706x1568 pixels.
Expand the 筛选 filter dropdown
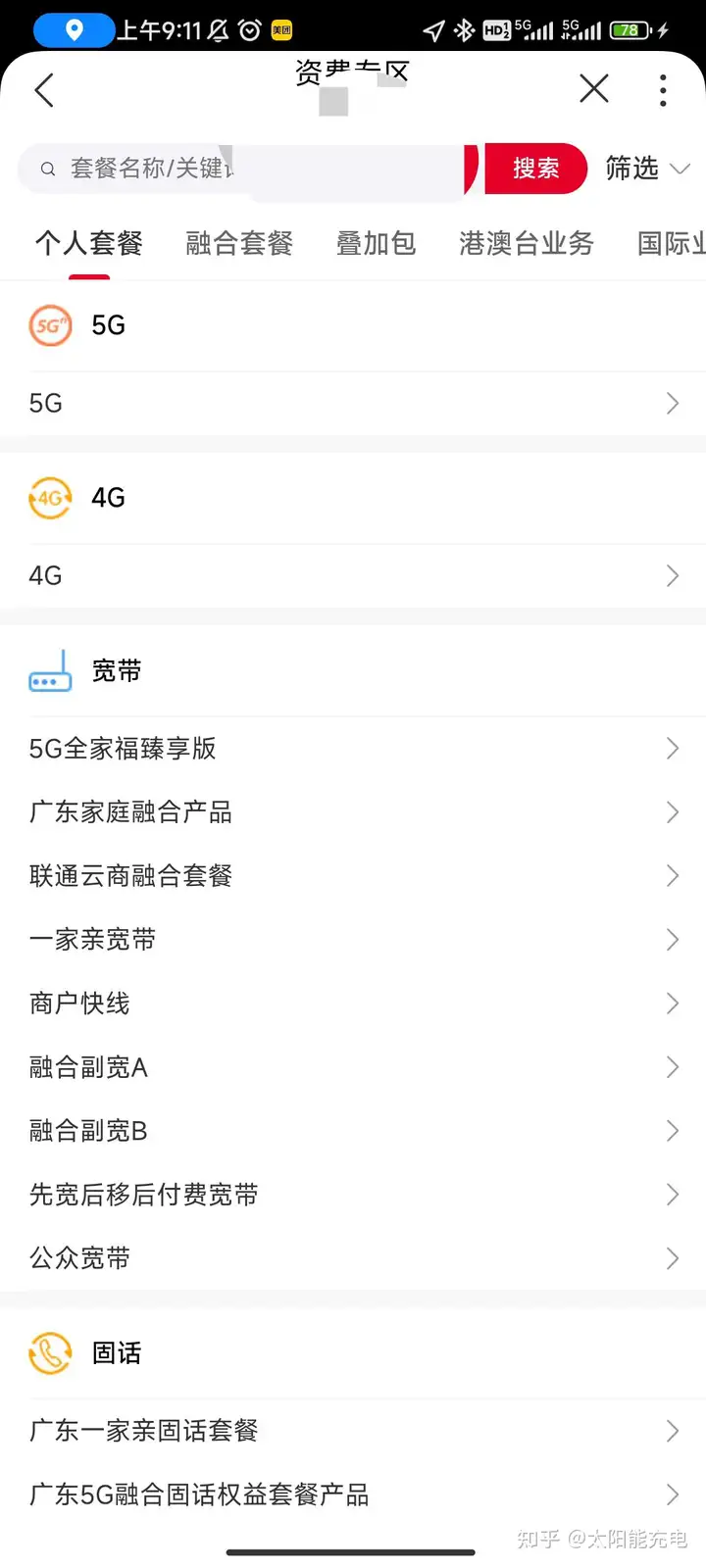648,169
